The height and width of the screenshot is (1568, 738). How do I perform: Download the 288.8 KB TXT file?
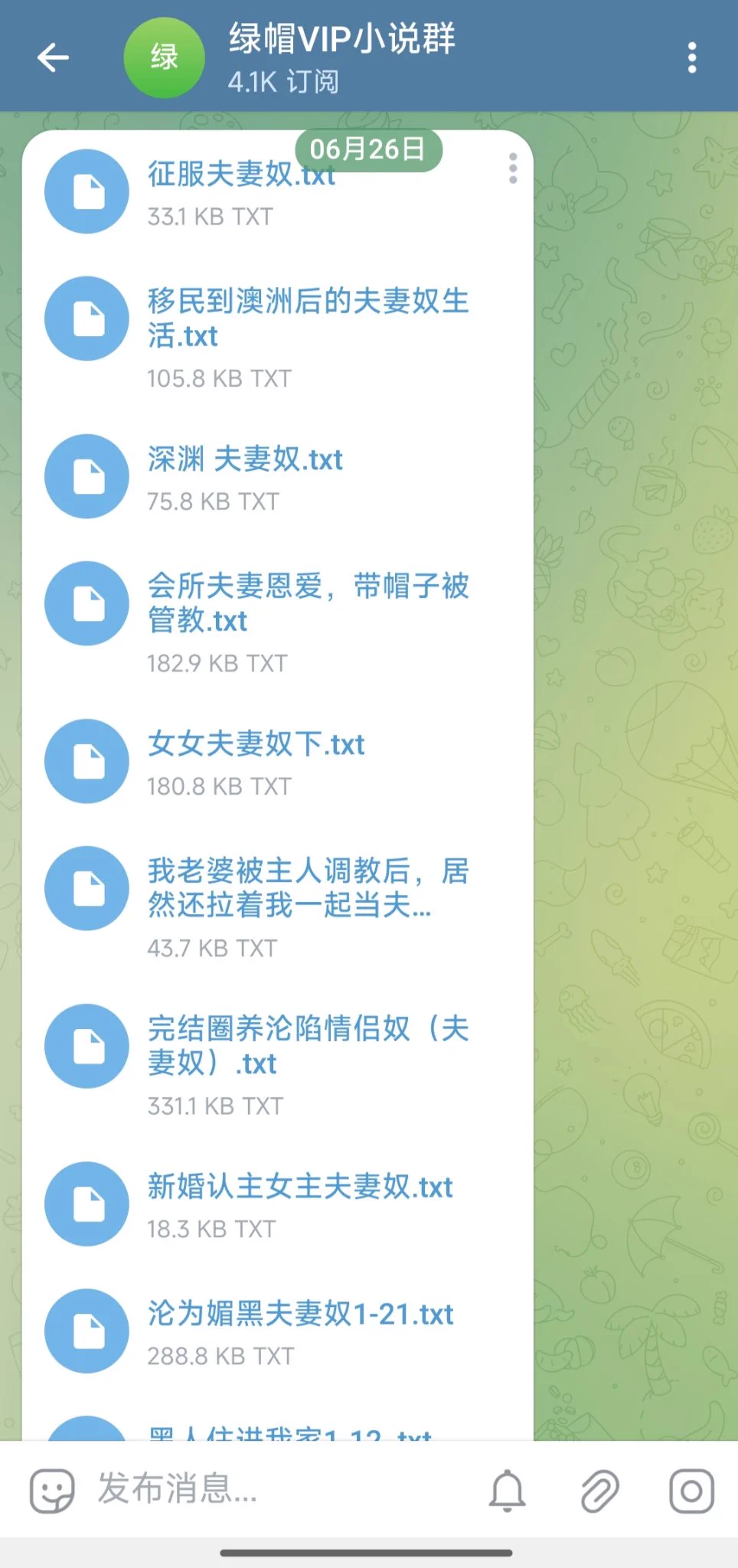[87, 1331]
